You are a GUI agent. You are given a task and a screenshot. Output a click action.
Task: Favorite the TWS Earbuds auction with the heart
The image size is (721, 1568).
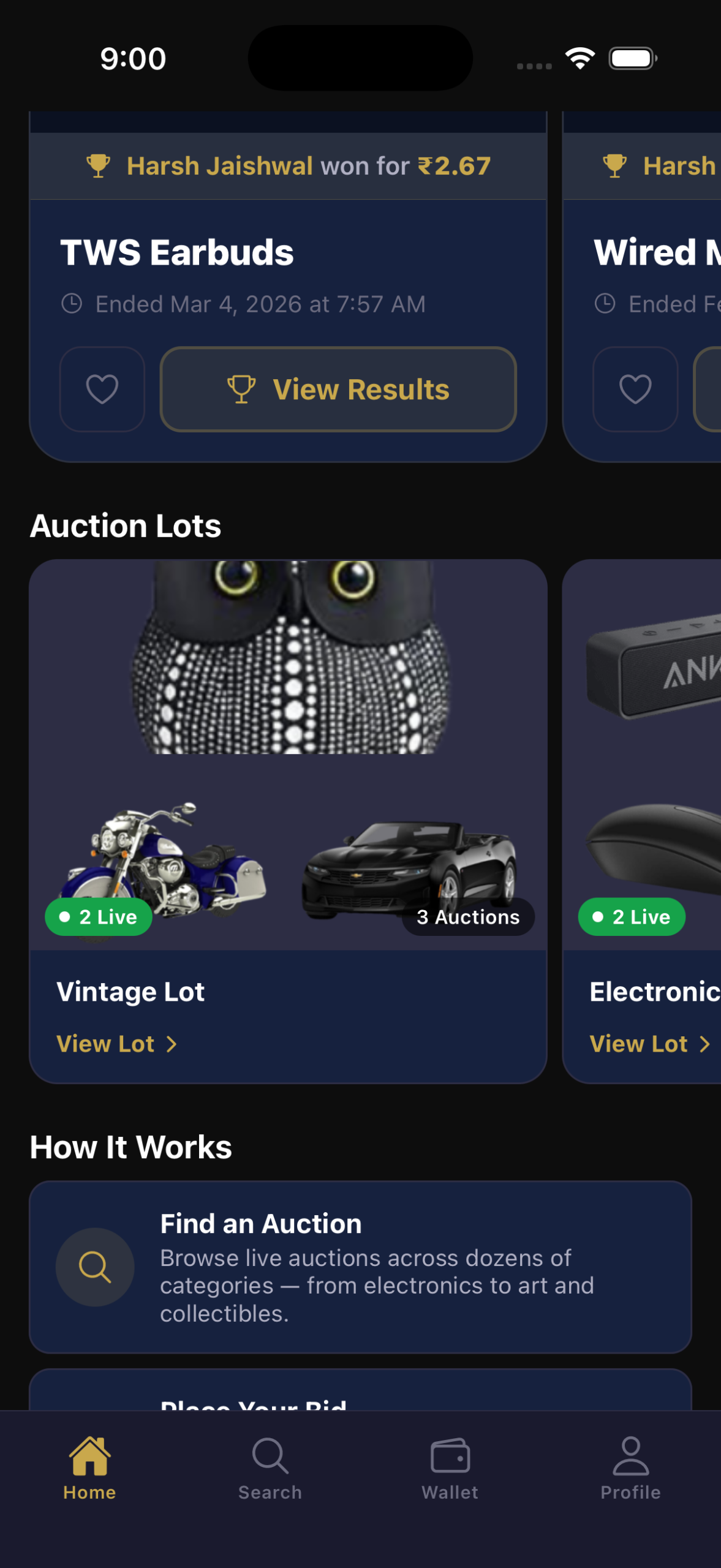pos(101,390)
